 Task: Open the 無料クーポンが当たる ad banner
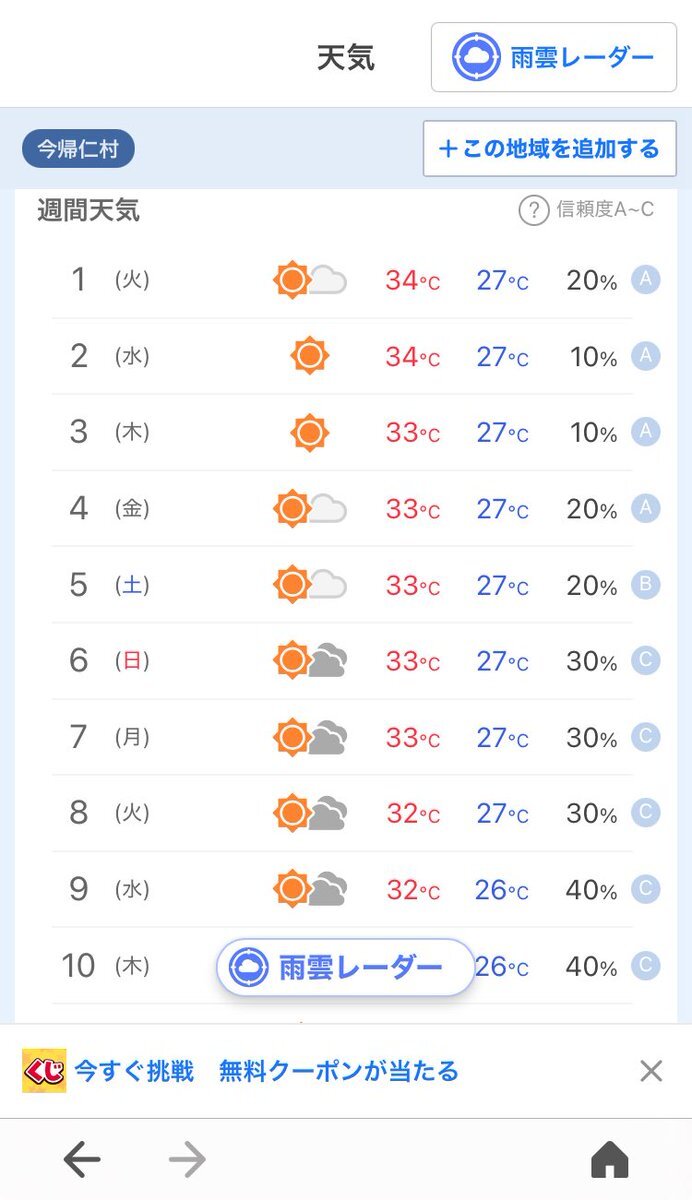pyautogui.click(x=240, y=1071)
